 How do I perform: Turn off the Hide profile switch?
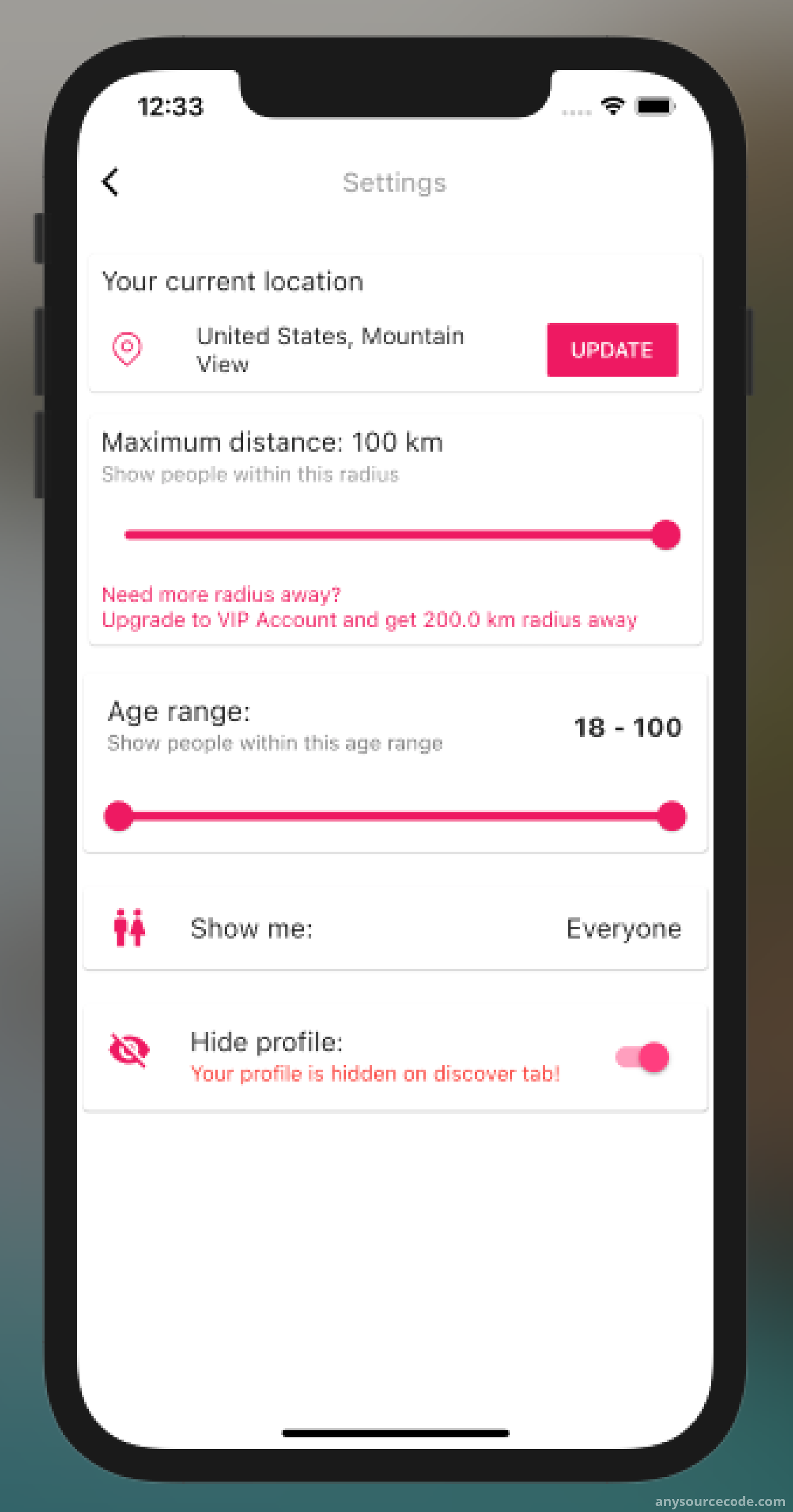642,1057
